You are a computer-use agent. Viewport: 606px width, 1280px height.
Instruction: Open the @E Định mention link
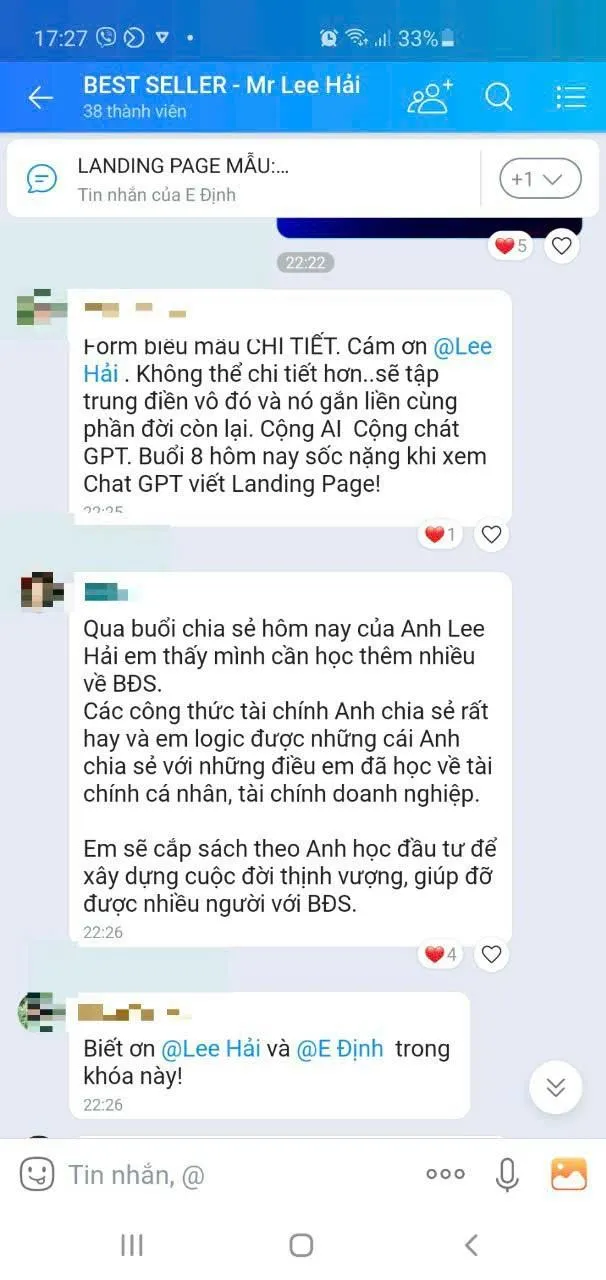click(340, 1049)
